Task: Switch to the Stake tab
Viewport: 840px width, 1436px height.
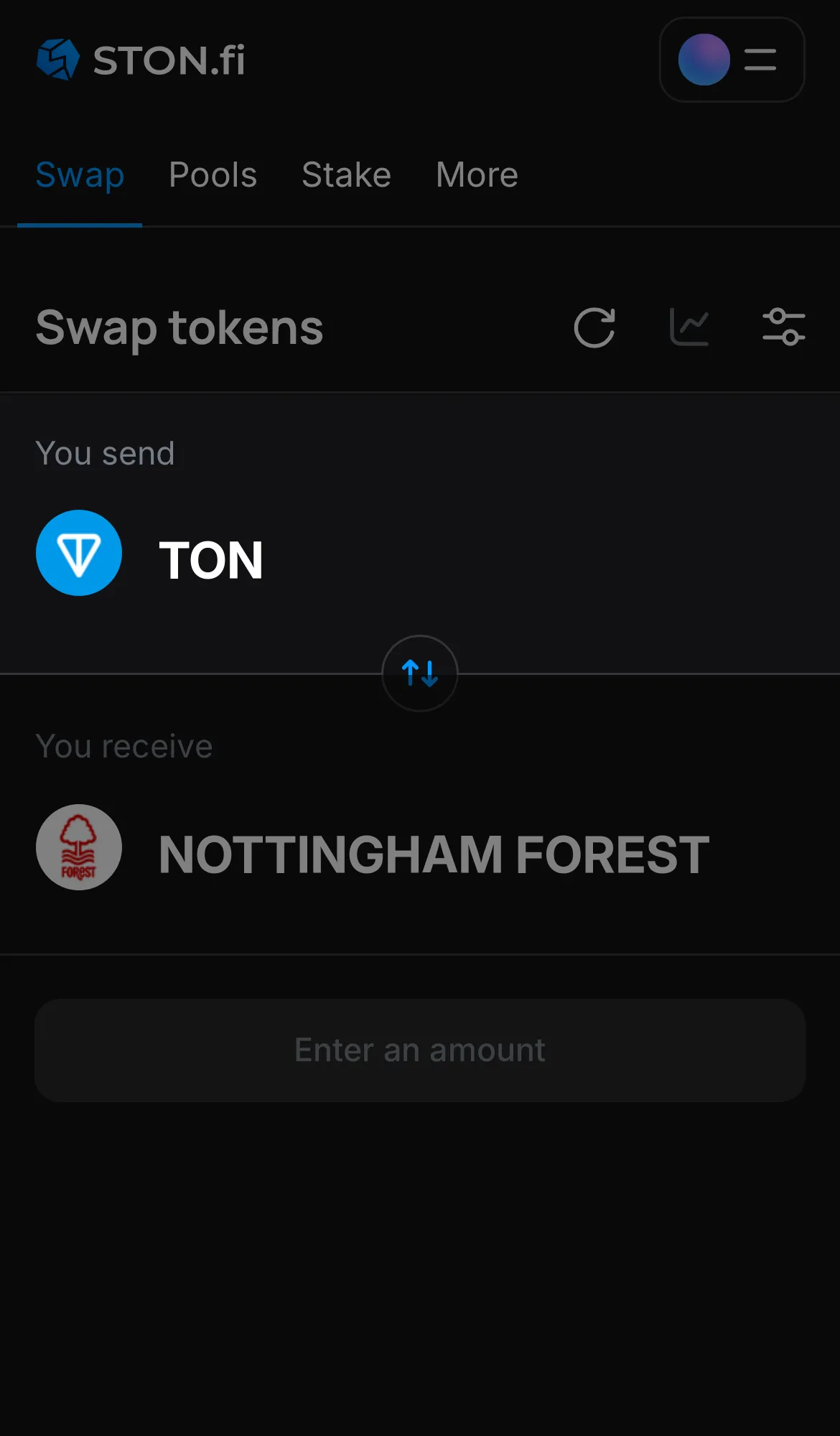Action: pyautogui.click(x=346, y=174)
